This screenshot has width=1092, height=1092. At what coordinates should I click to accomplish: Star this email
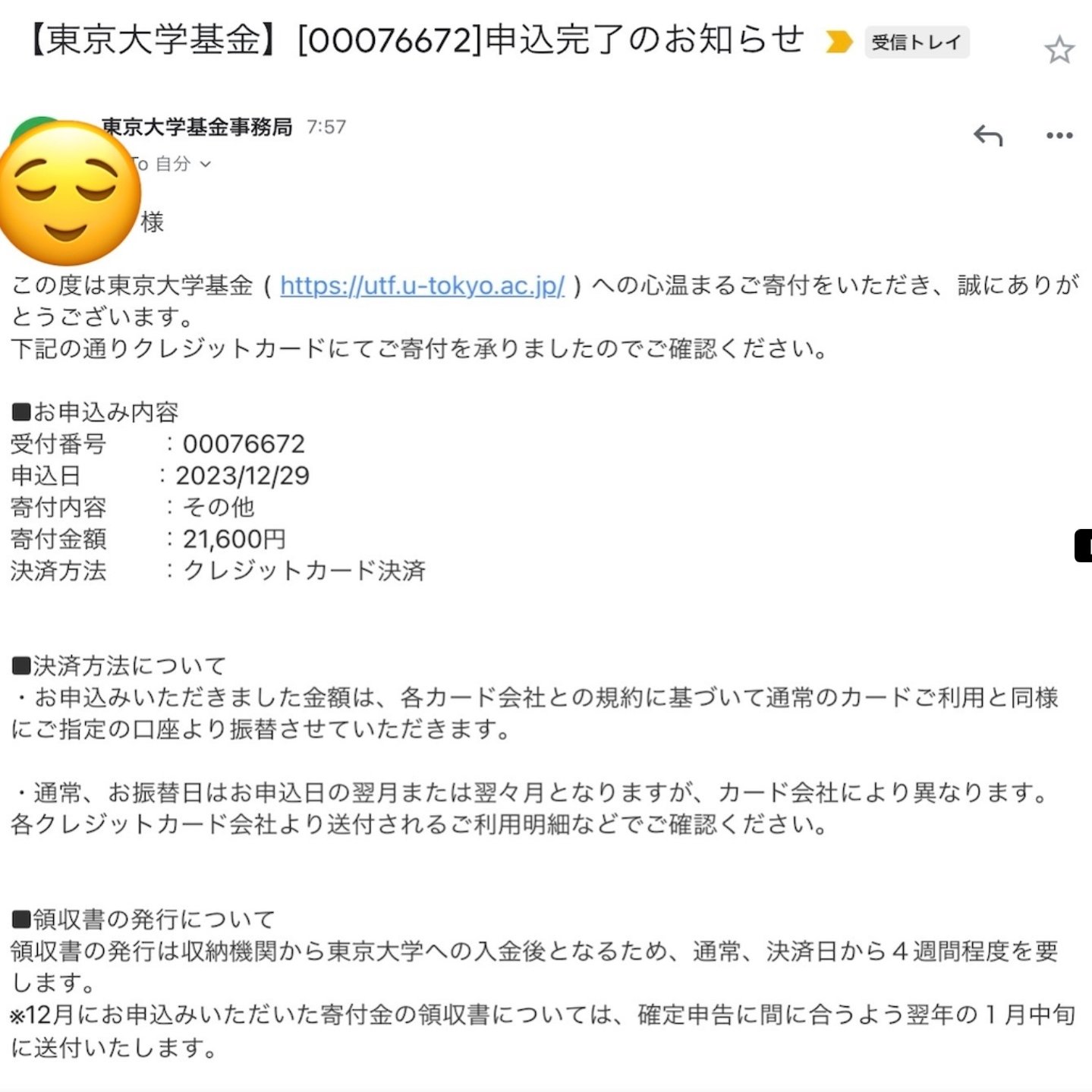(1059, 50)
